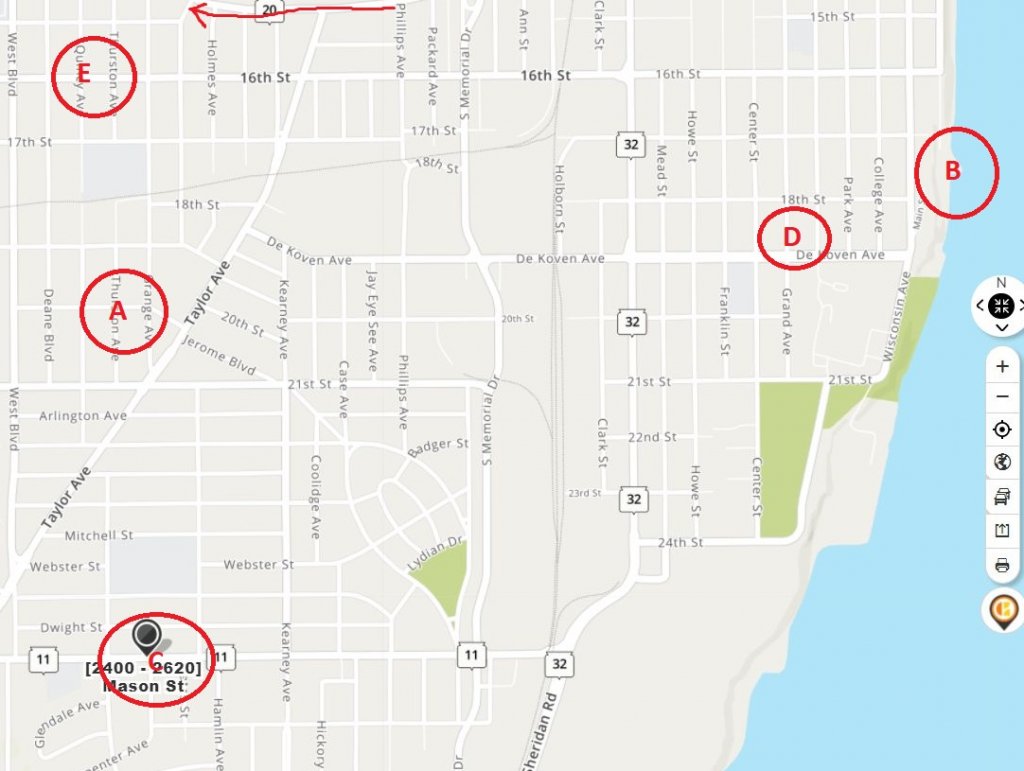Pan the map down with compass arrow
Image resolution: width=1024 pixels, height=771 pixels.
(x=1002, y=328)
